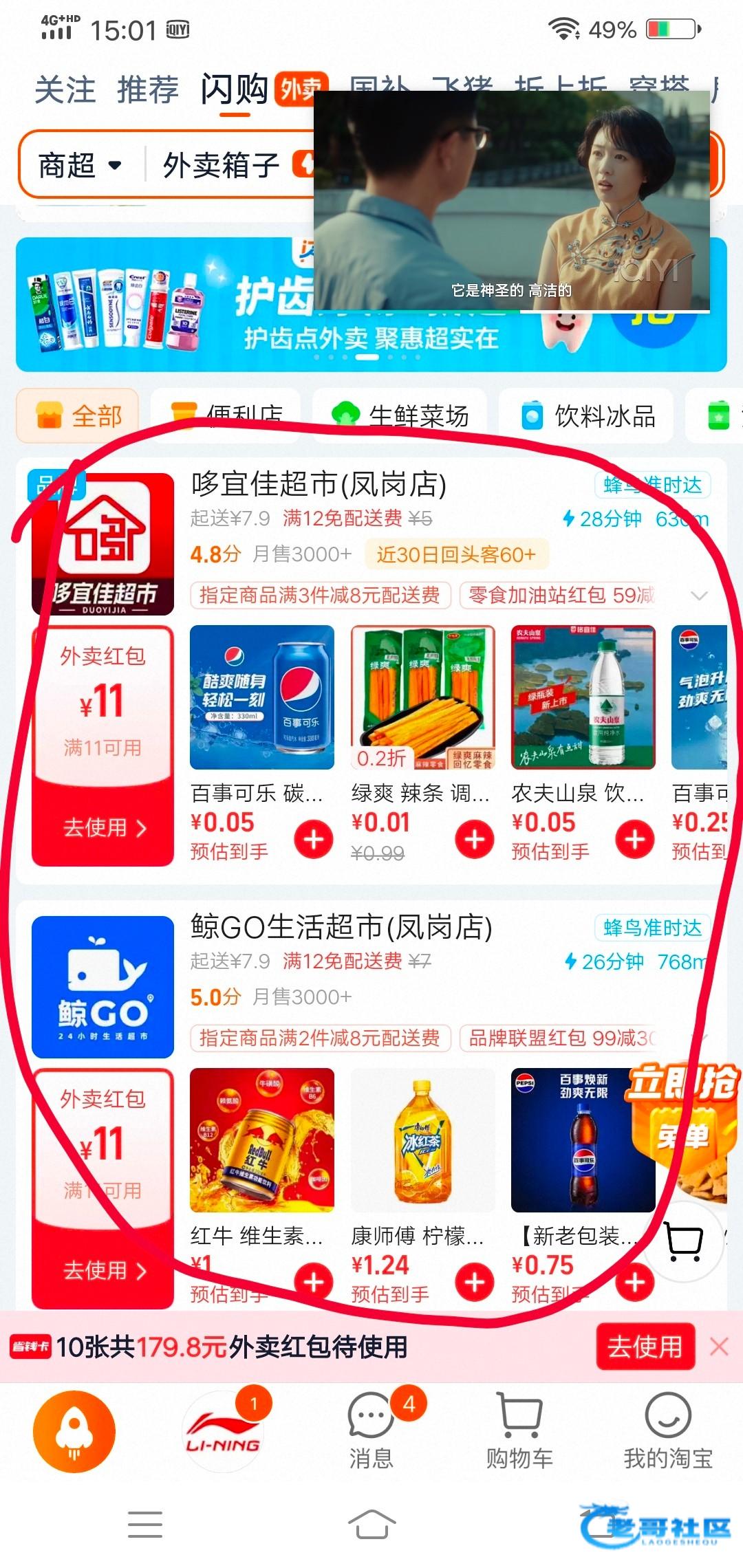Switch to the 推荐 tab

point(148,90)
